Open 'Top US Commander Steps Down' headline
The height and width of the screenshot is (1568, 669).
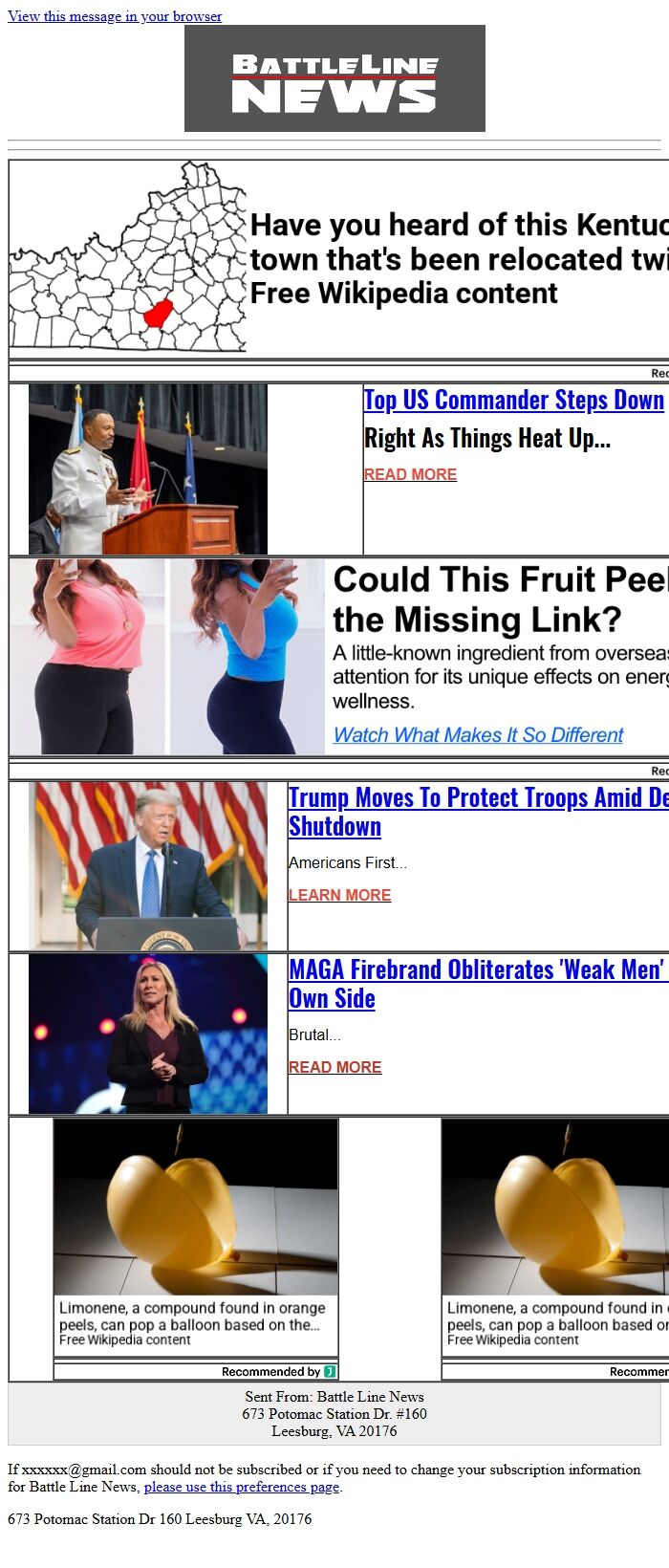[513, 400]
